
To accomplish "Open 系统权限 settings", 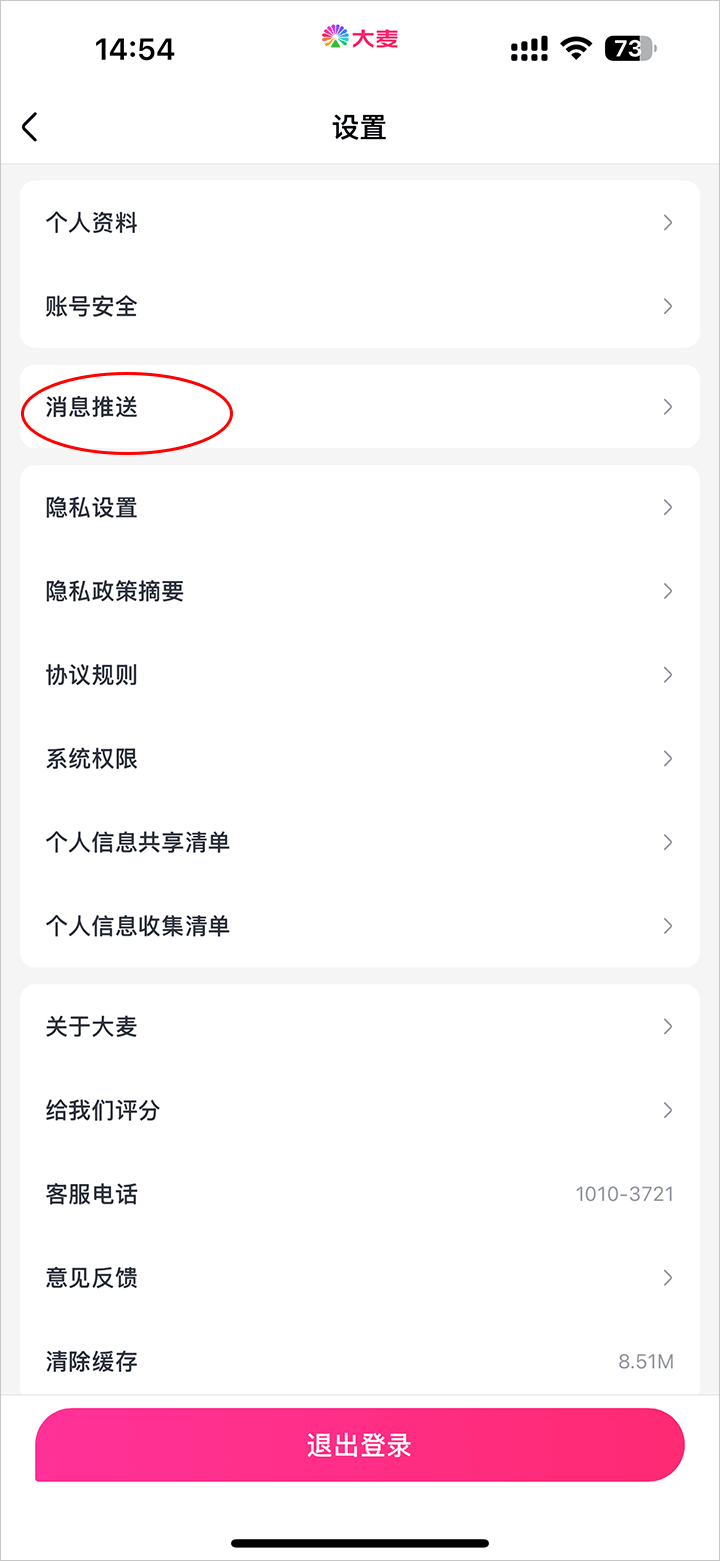I will click(x=360, y=759).
